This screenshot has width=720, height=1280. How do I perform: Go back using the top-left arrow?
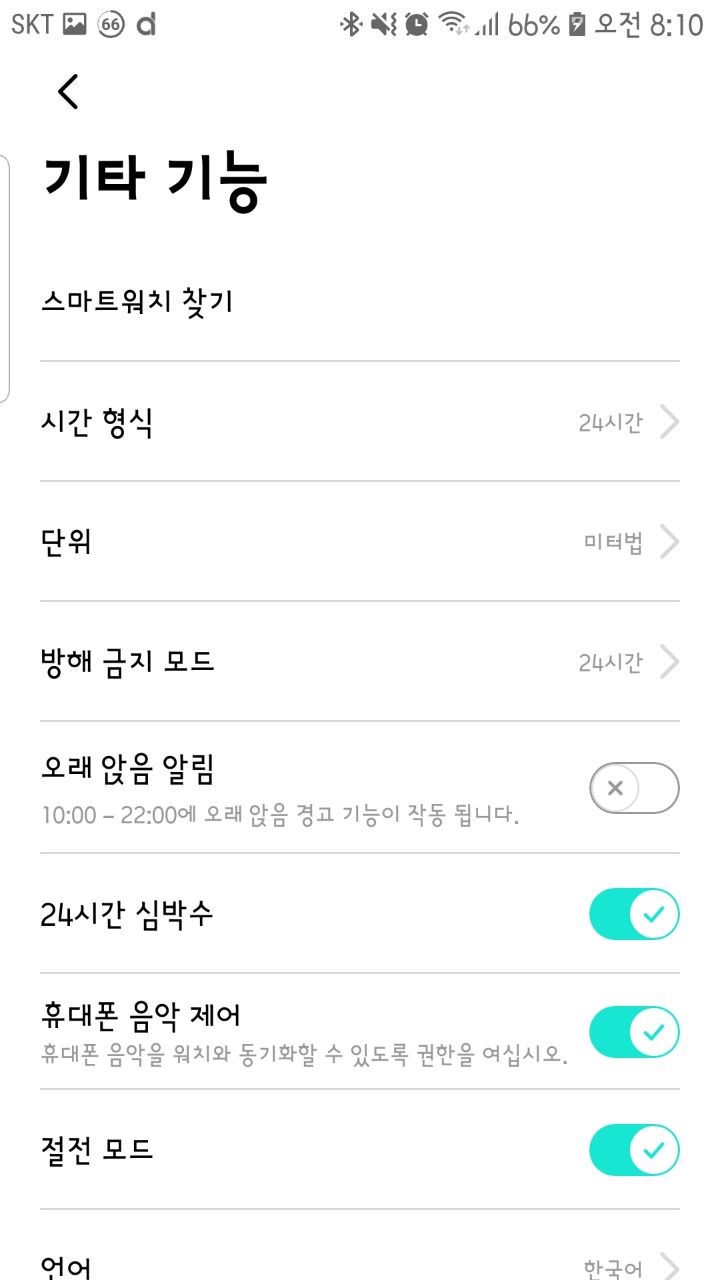click(x=68, y=91)
